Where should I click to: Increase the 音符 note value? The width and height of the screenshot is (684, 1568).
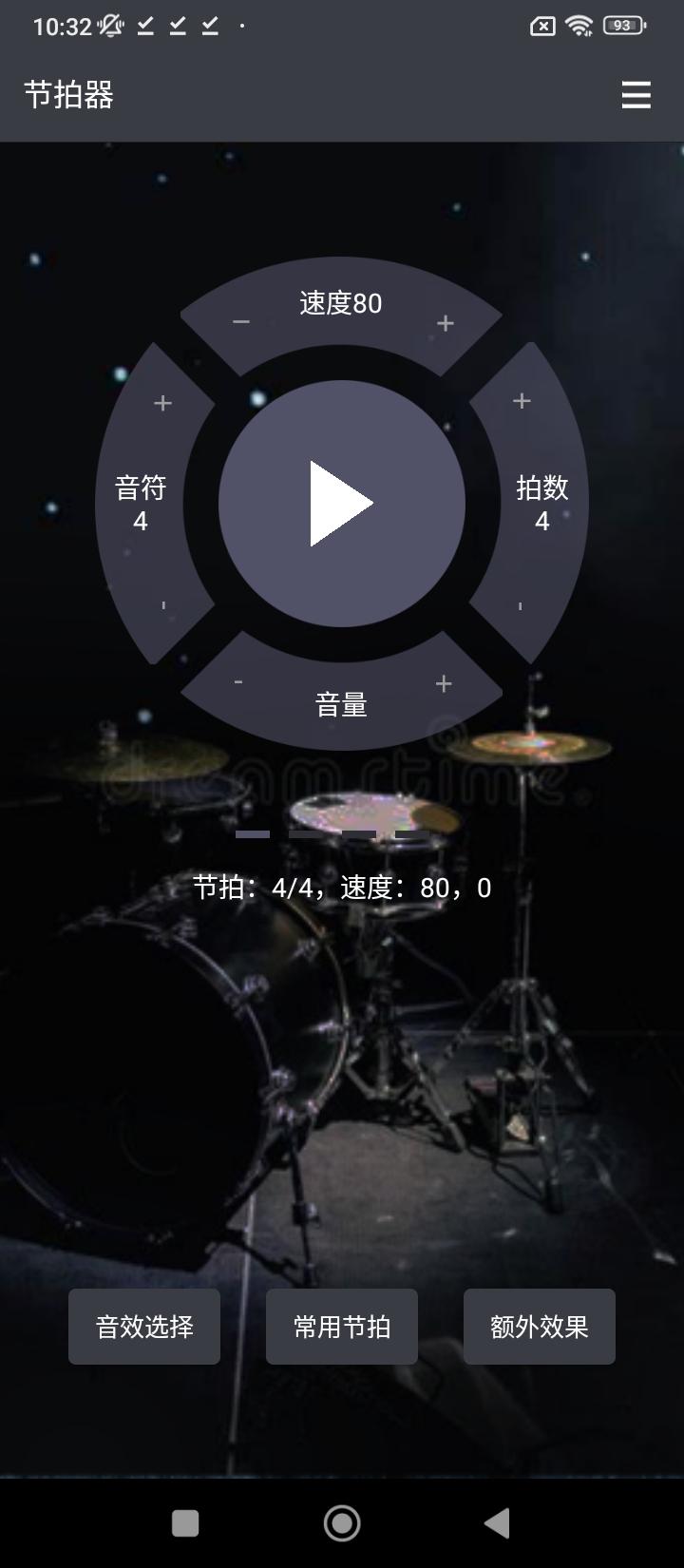[x=161, y=401]
